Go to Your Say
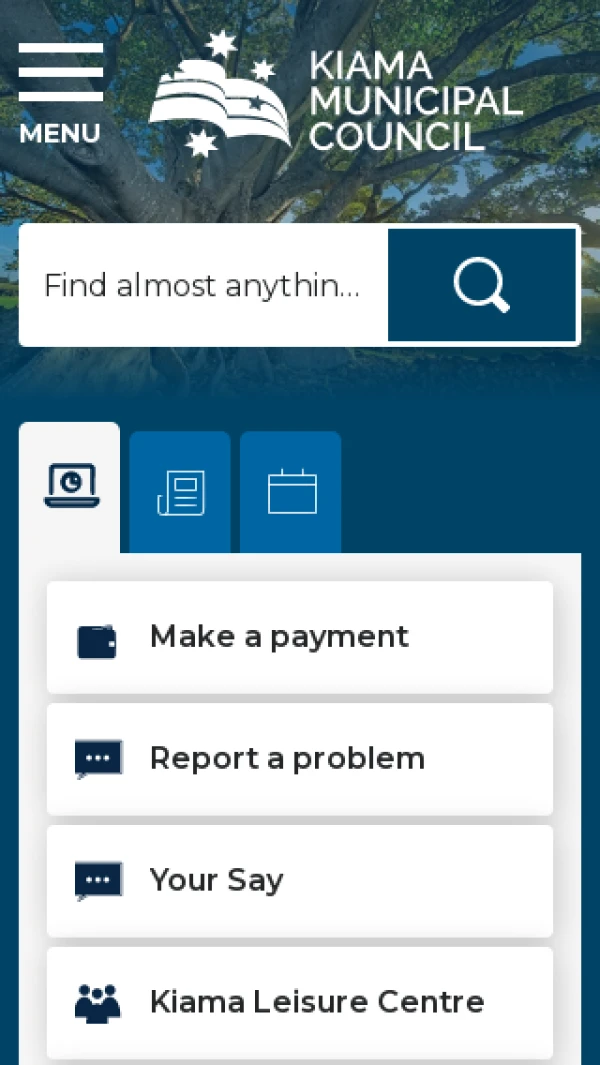Screen dimensions: 600x1065 tap(300, 881)
